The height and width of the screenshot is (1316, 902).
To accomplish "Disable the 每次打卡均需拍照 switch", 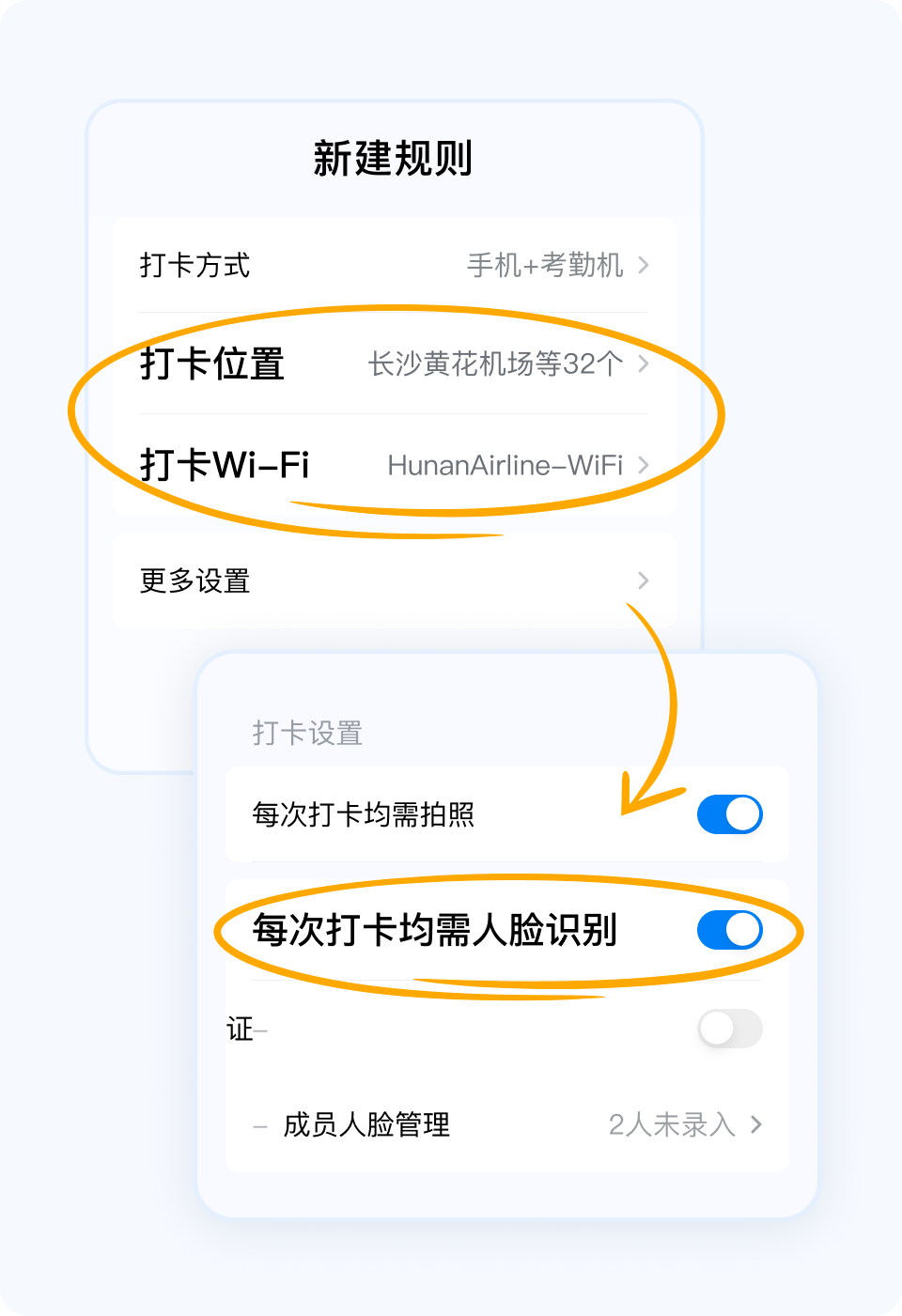I will [730, 814].
